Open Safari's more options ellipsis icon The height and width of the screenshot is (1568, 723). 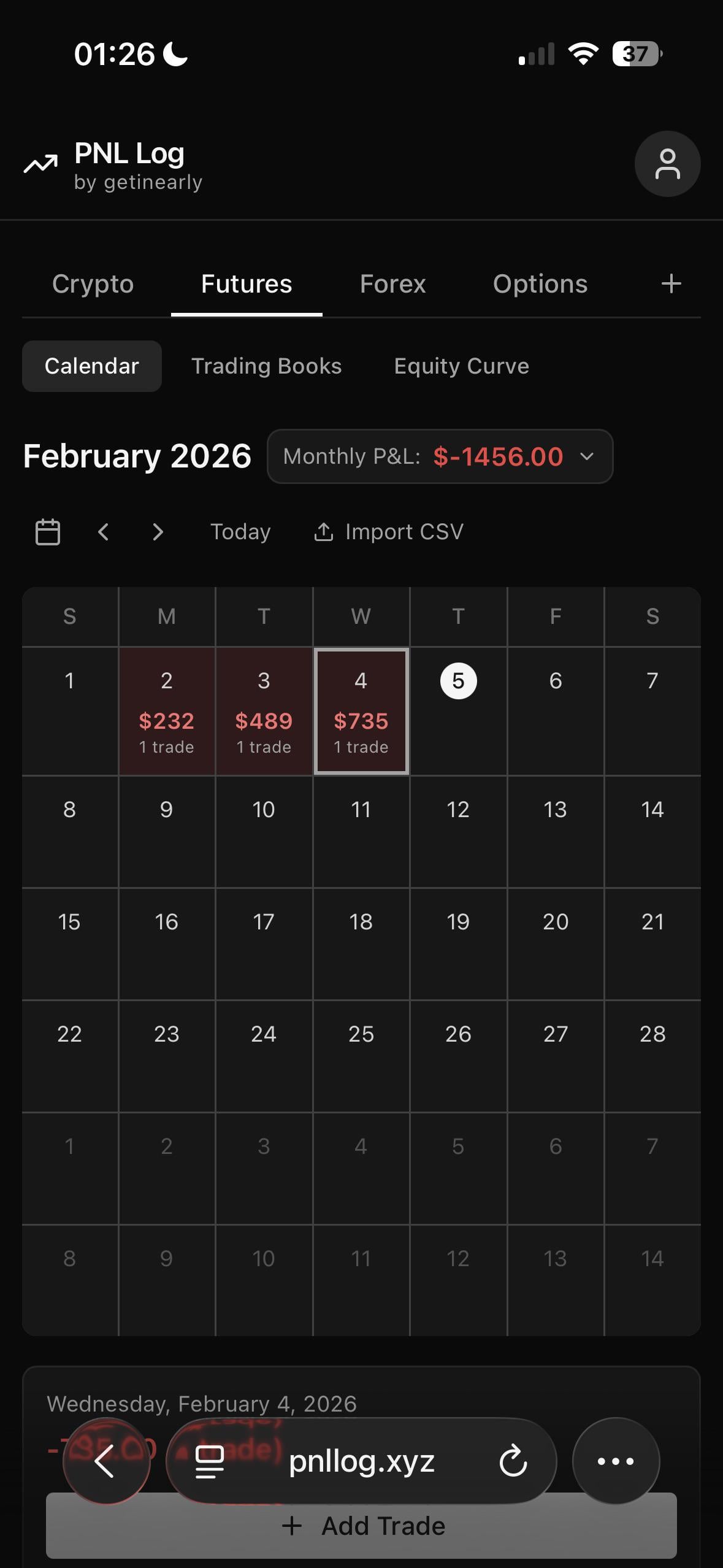616,1461
